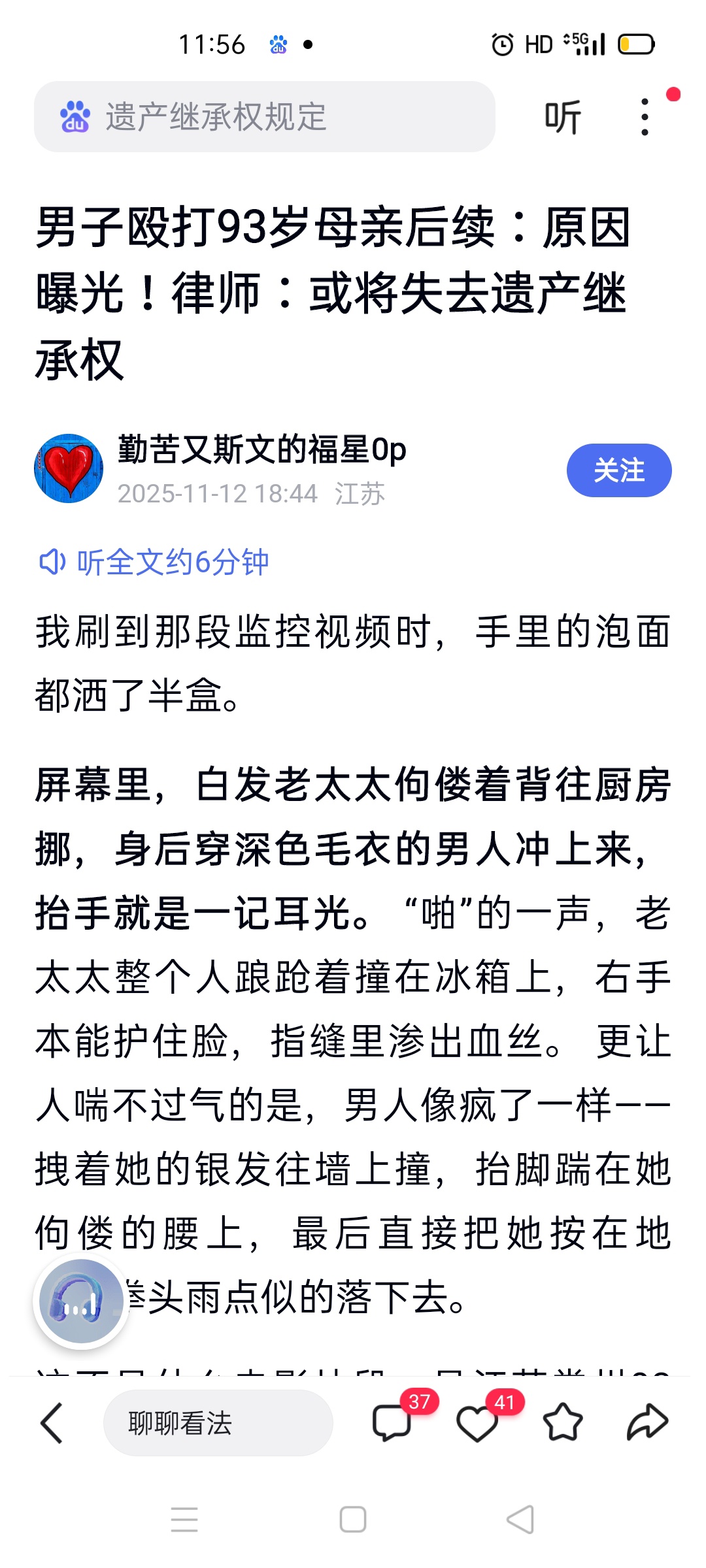Open the search box with 遗产继承权规定

[264, 117]
